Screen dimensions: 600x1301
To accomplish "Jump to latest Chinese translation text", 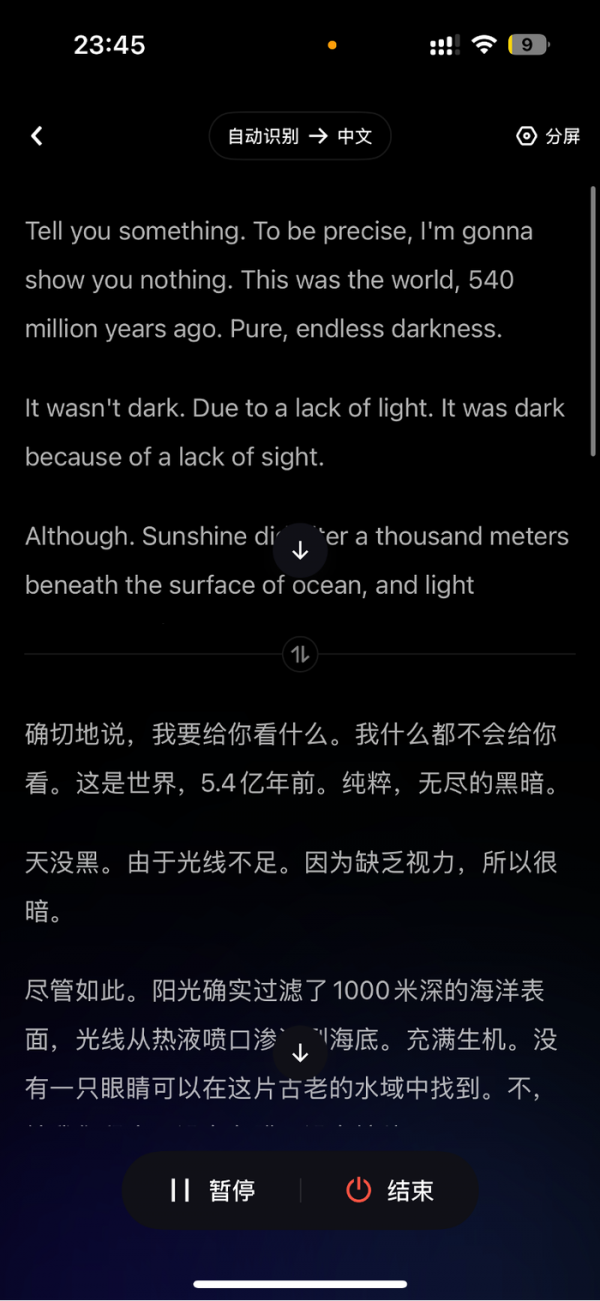I will (300, 1053).
